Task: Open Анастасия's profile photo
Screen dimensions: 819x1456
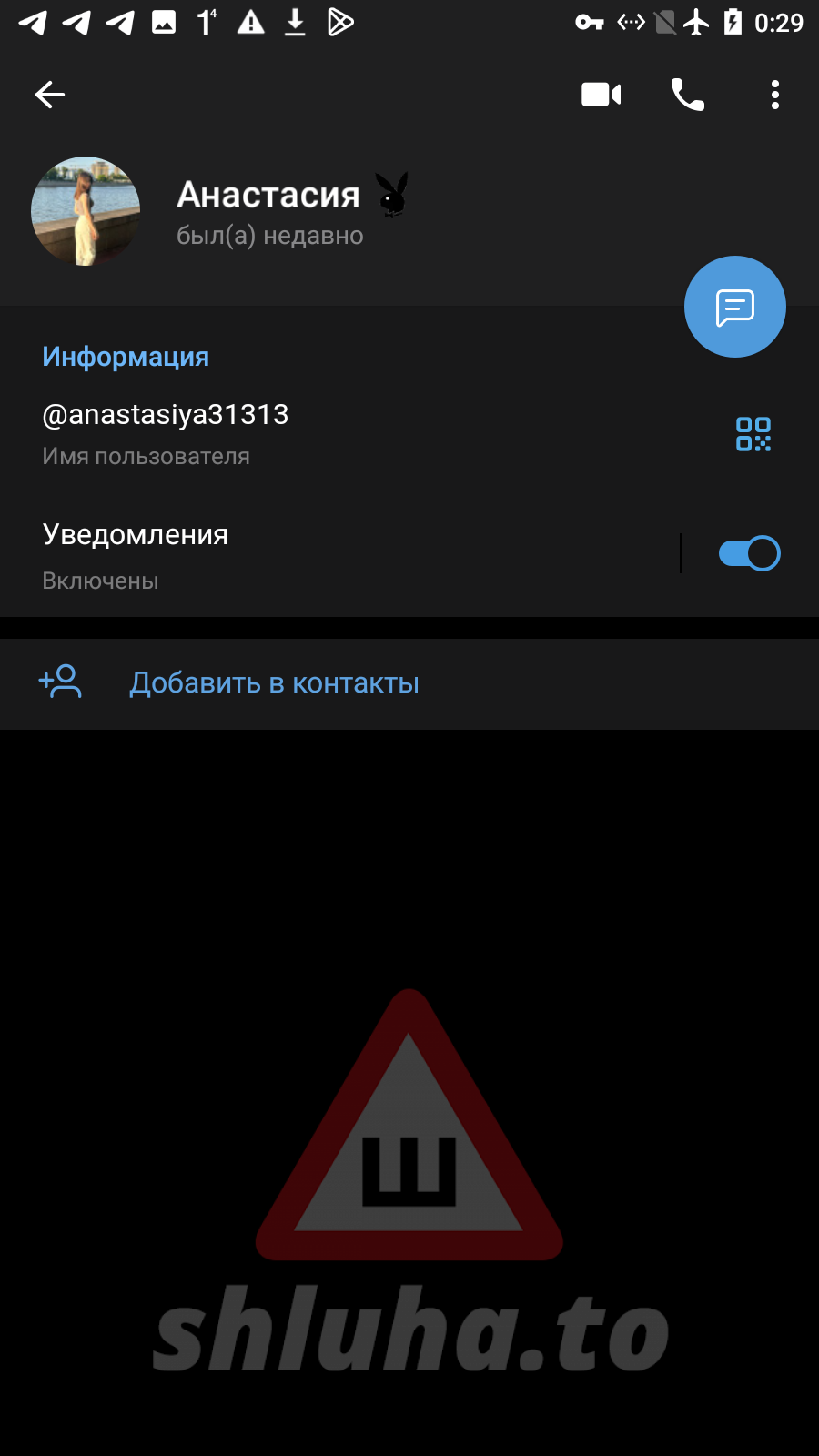Action: (x=86, y=211)
